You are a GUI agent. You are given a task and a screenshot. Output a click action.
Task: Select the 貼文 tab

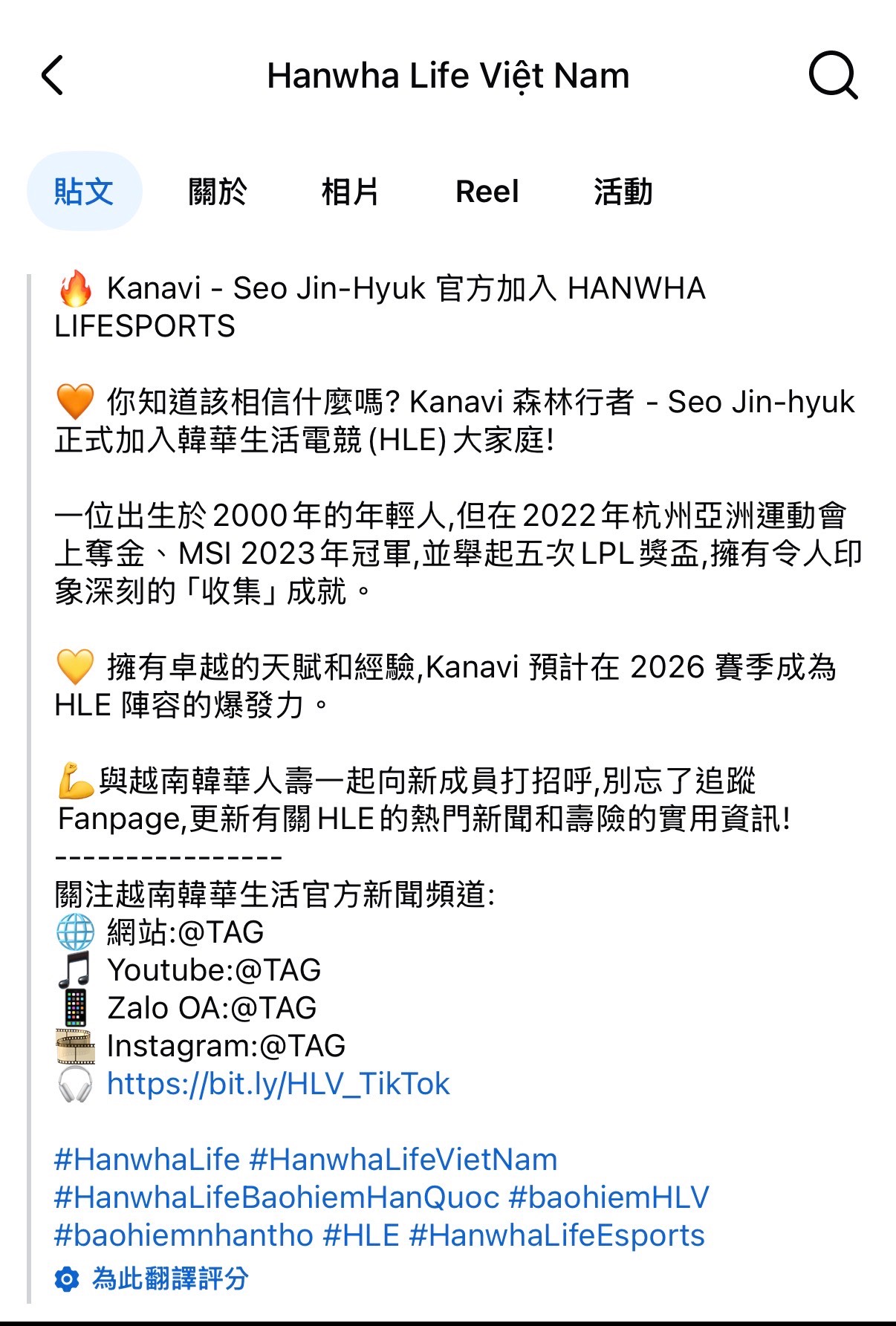click(84, 192)
